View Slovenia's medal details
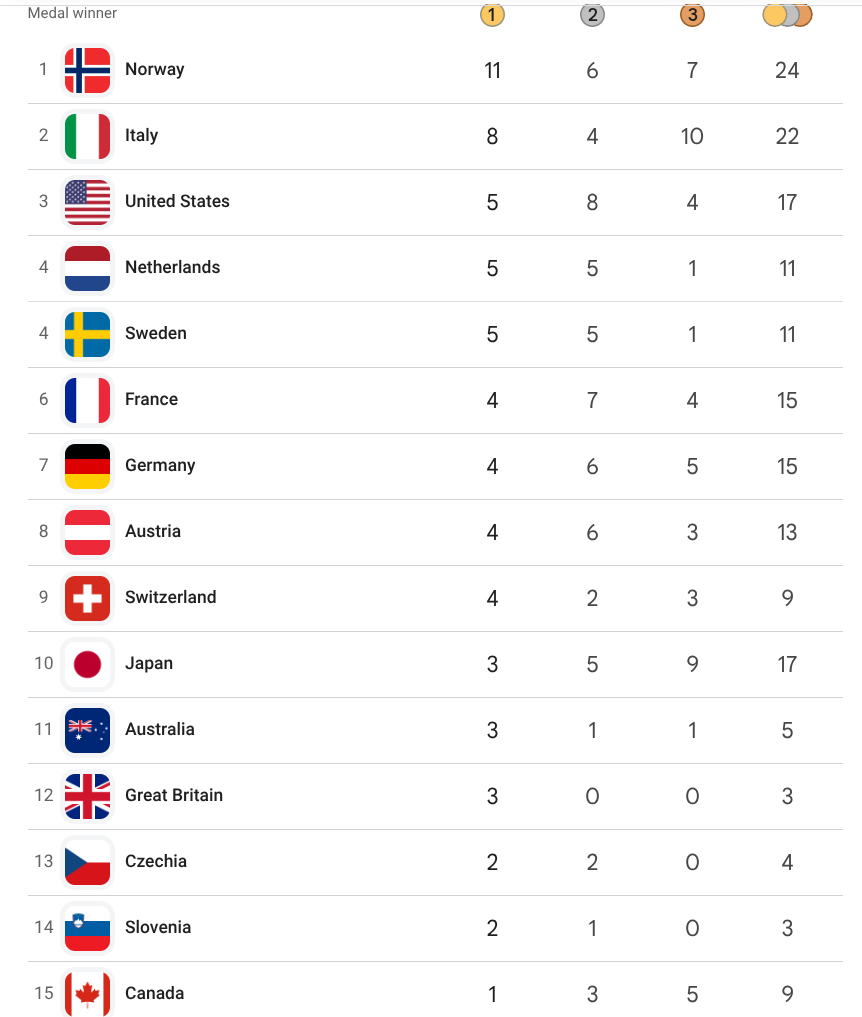The height and width of the screenshot is (1017, 862). [x=158, y=928]
